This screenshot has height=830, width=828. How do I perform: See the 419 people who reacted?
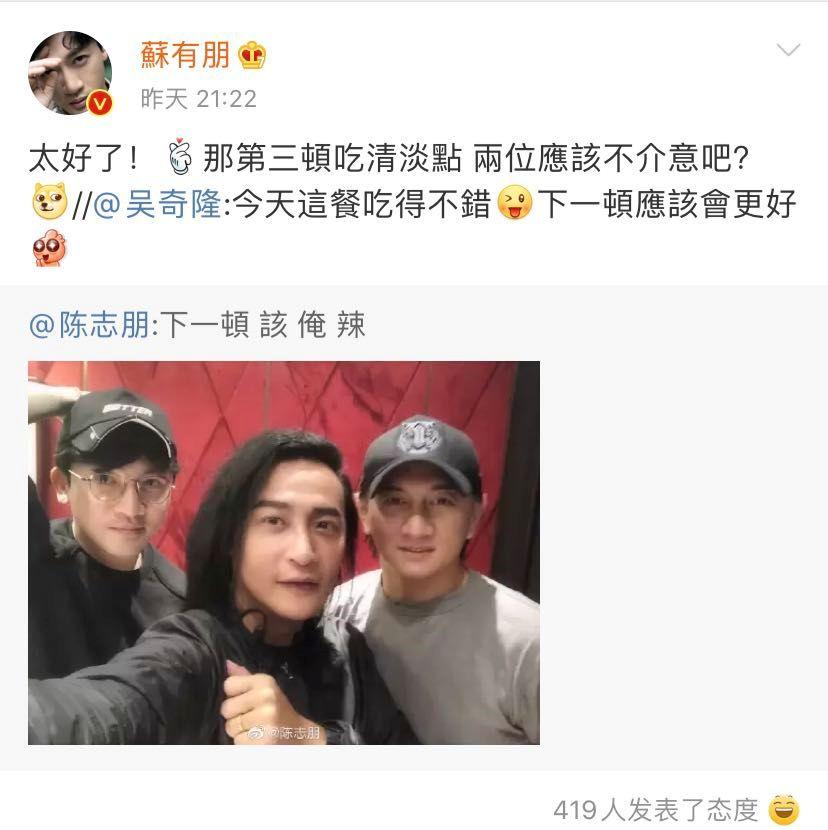655,807
